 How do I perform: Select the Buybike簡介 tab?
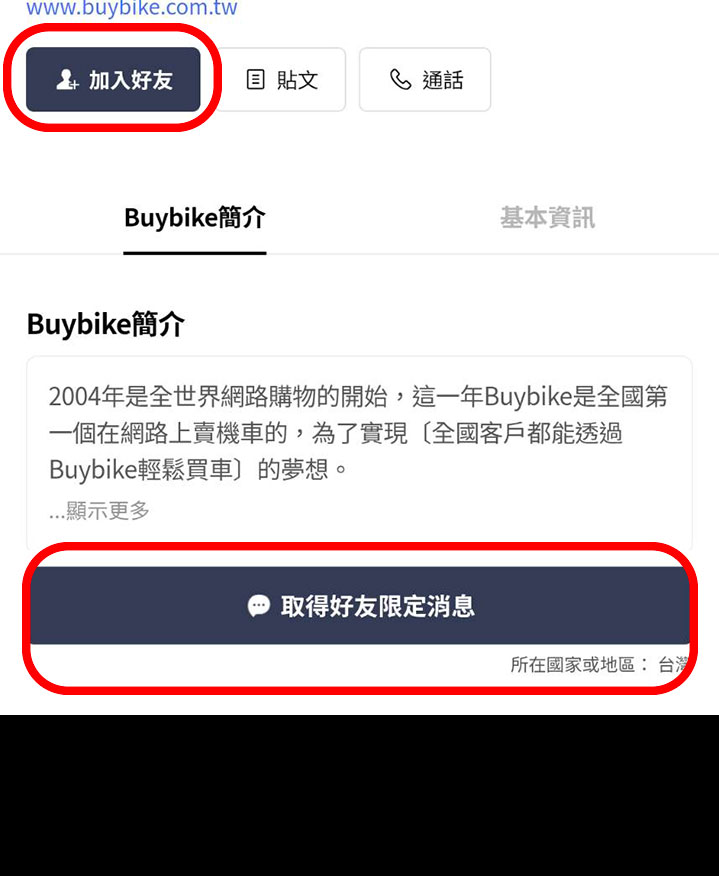click(x=195, y=218)
